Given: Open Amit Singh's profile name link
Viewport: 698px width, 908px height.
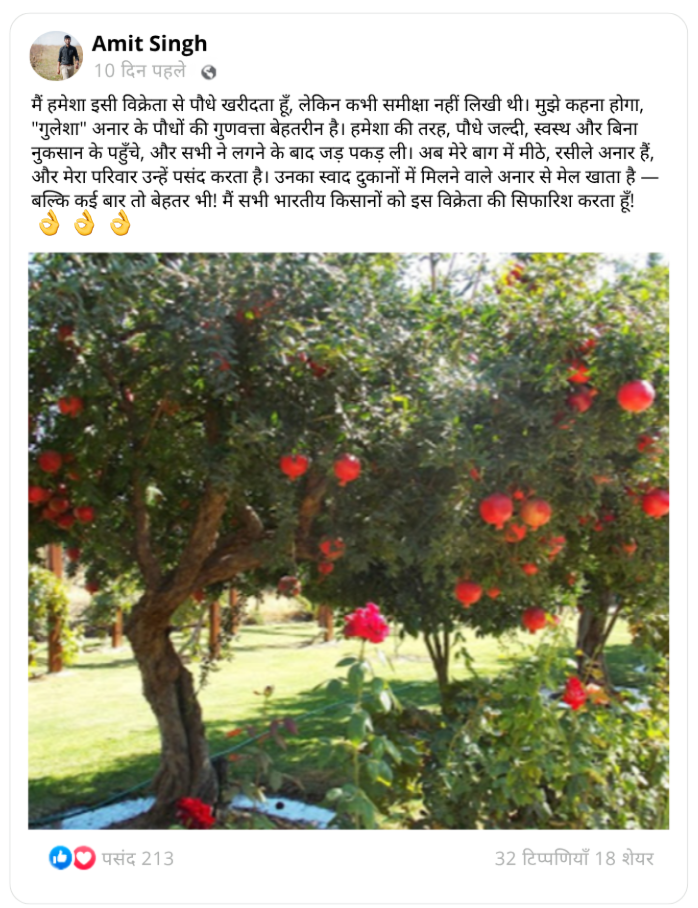Looking at the screenshot, I should 149,43.
